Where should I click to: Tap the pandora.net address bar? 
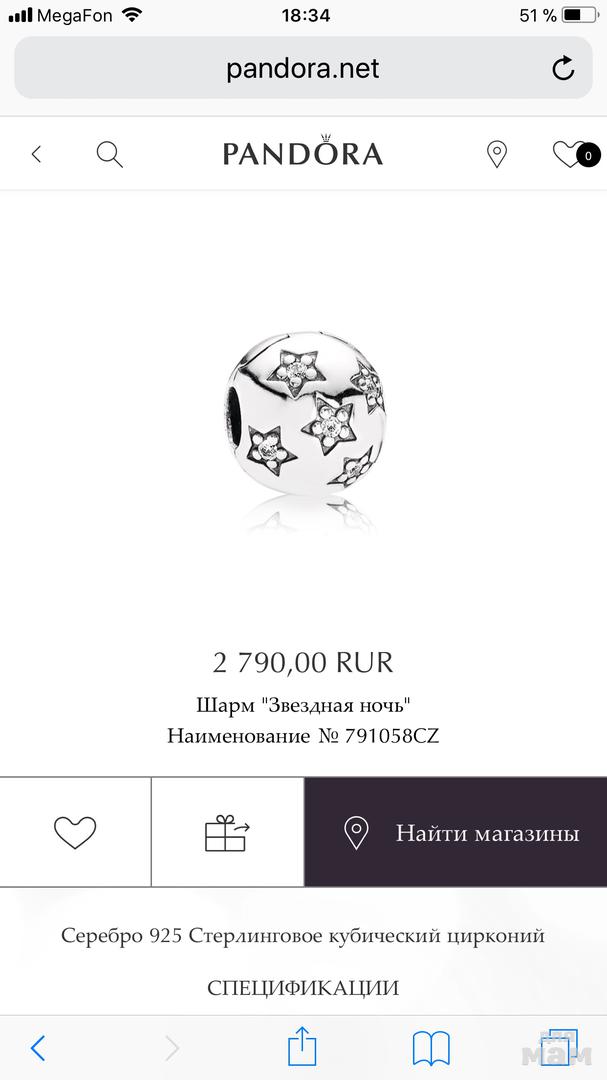[302, 68]
